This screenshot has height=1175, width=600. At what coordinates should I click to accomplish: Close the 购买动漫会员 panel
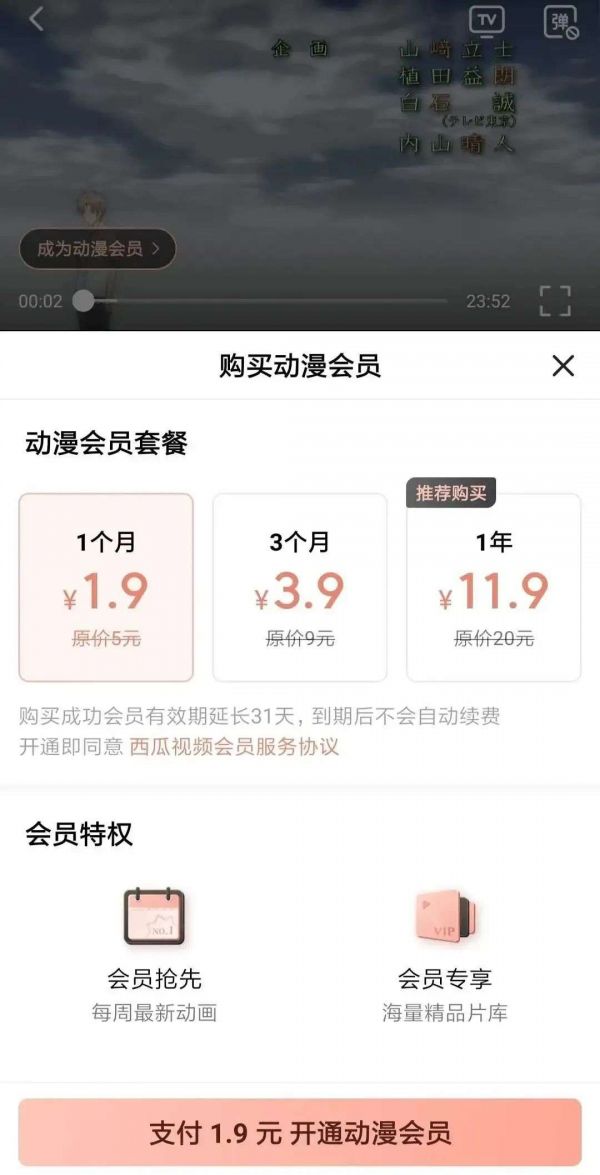pos(563,366)
